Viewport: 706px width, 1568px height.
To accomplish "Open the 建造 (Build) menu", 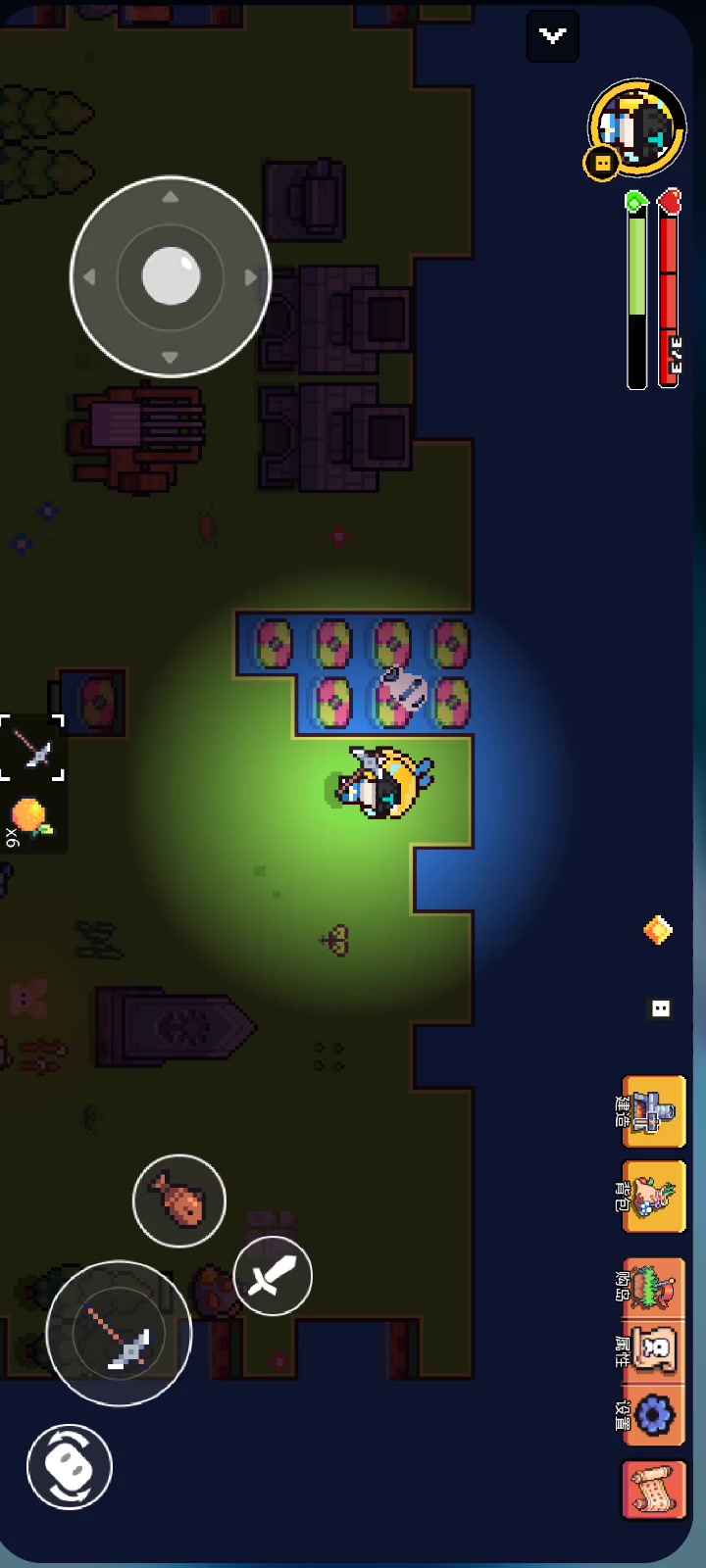I will click(653, 1111).
